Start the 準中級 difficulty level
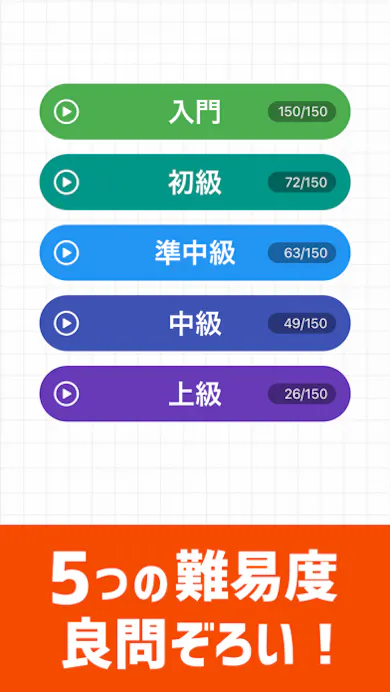 click(x=195, y=253)
